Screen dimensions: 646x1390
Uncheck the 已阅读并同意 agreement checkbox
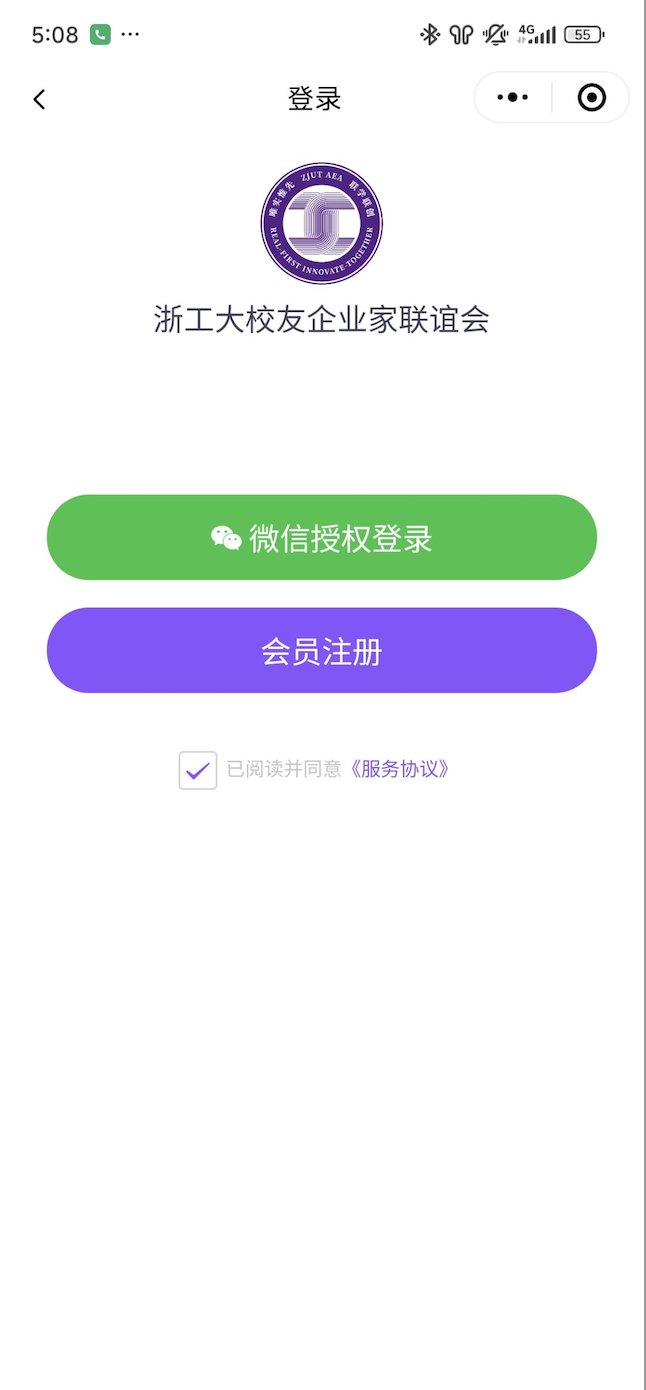coord(198,770)
